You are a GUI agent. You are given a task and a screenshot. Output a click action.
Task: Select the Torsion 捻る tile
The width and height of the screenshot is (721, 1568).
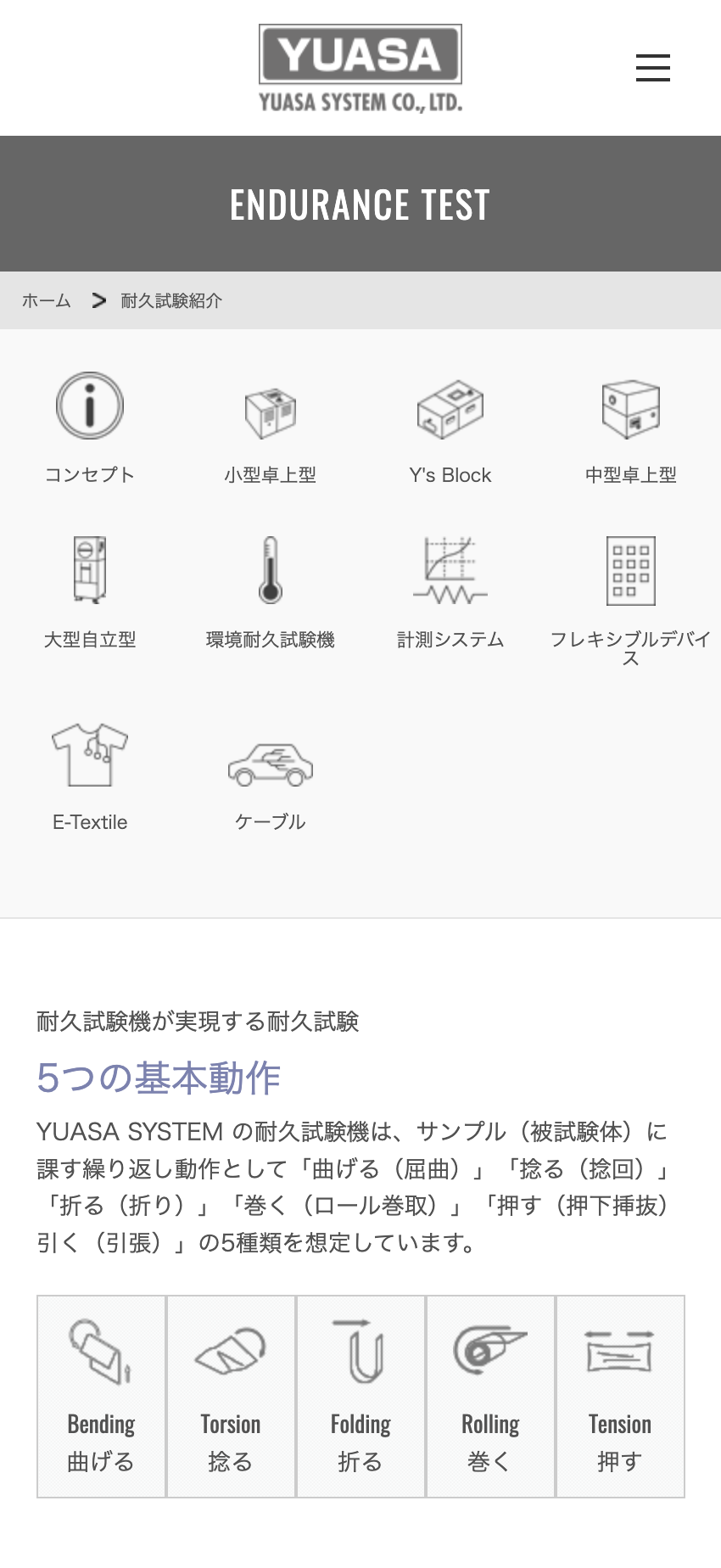231,1397
